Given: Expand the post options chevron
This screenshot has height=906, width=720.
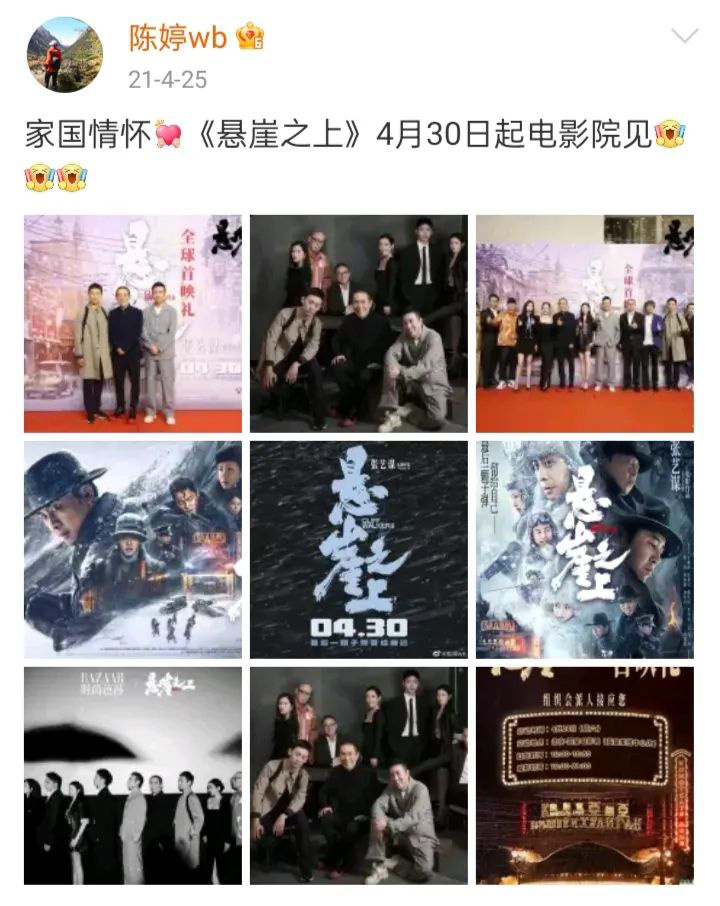Looking at the screenshot, I should point(684,38).
